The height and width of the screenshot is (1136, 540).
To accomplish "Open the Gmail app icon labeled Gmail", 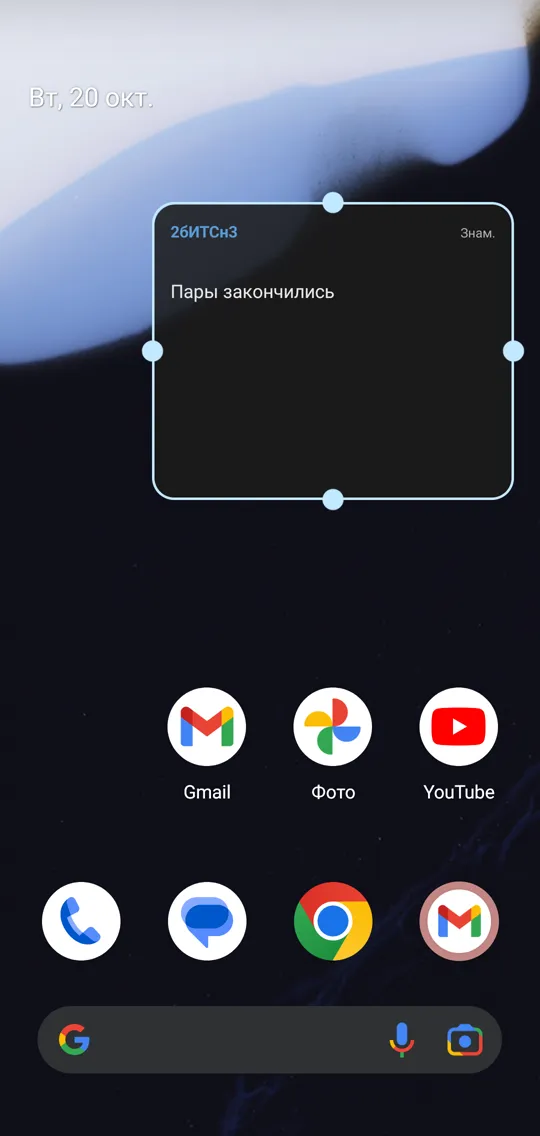I will point(207,727).
